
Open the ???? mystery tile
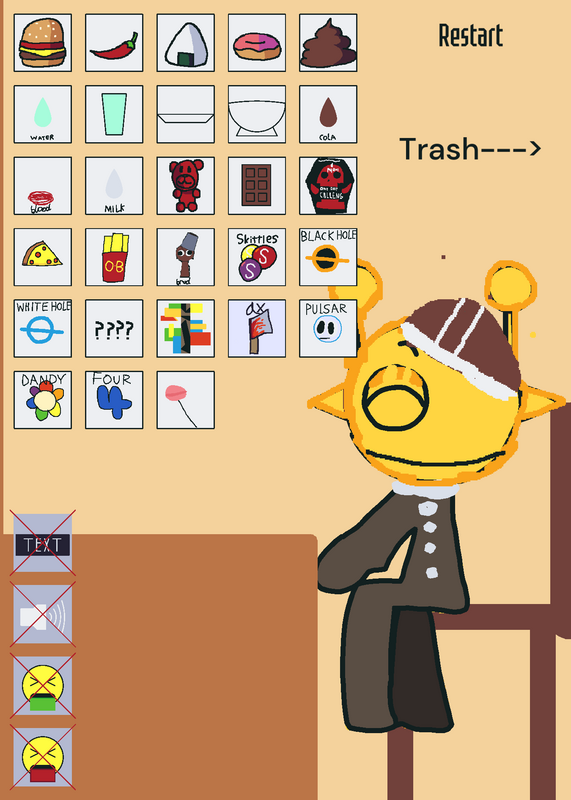point(114,329)
